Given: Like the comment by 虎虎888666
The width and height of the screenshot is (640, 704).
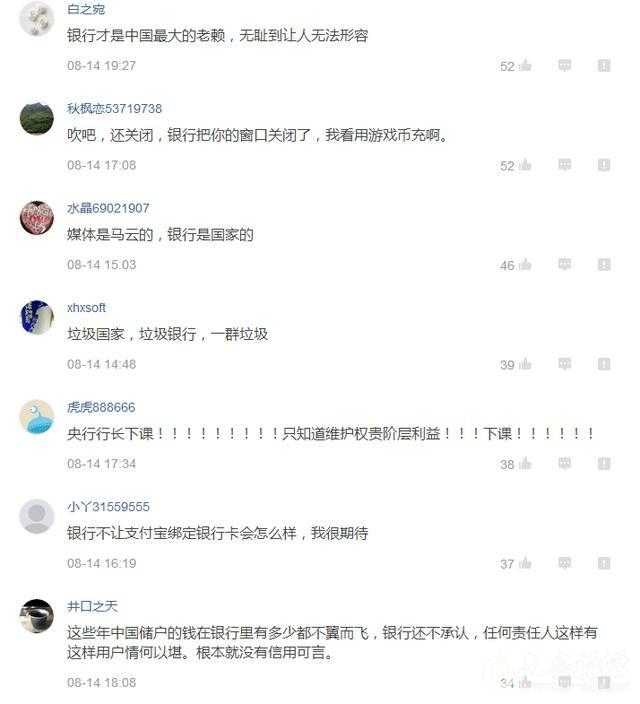Looking at the screenshot, I should (525, 464).
